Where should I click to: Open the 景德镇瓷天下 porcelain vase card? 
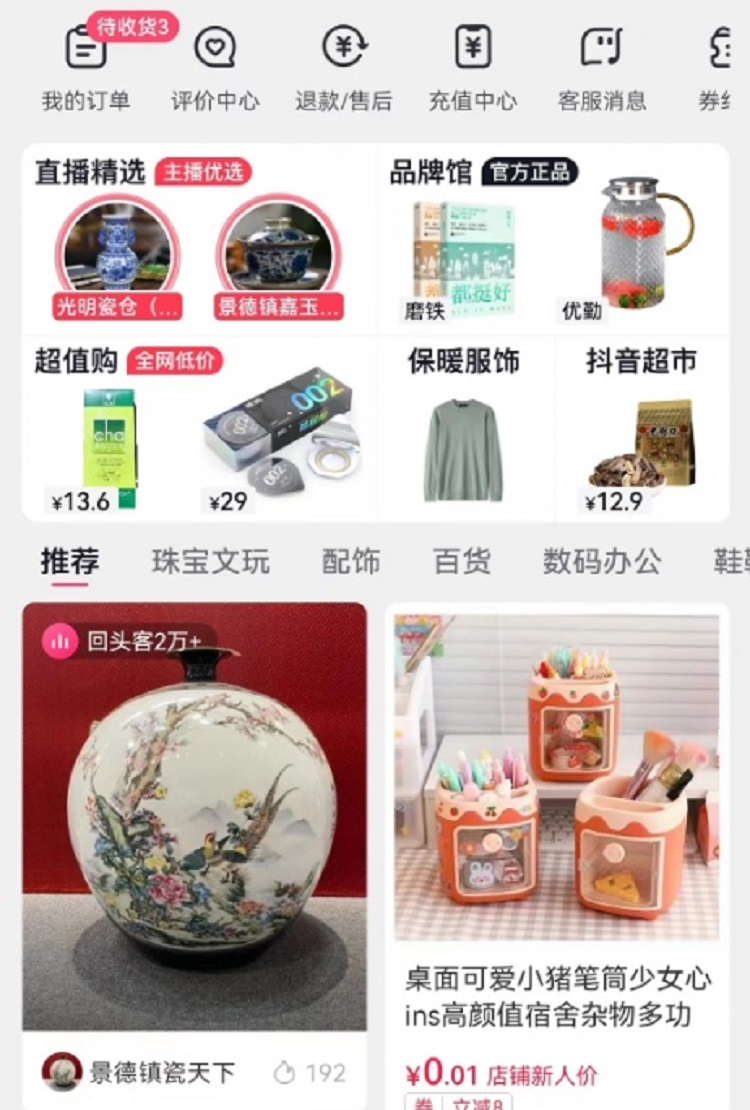(x=195, y=815)
